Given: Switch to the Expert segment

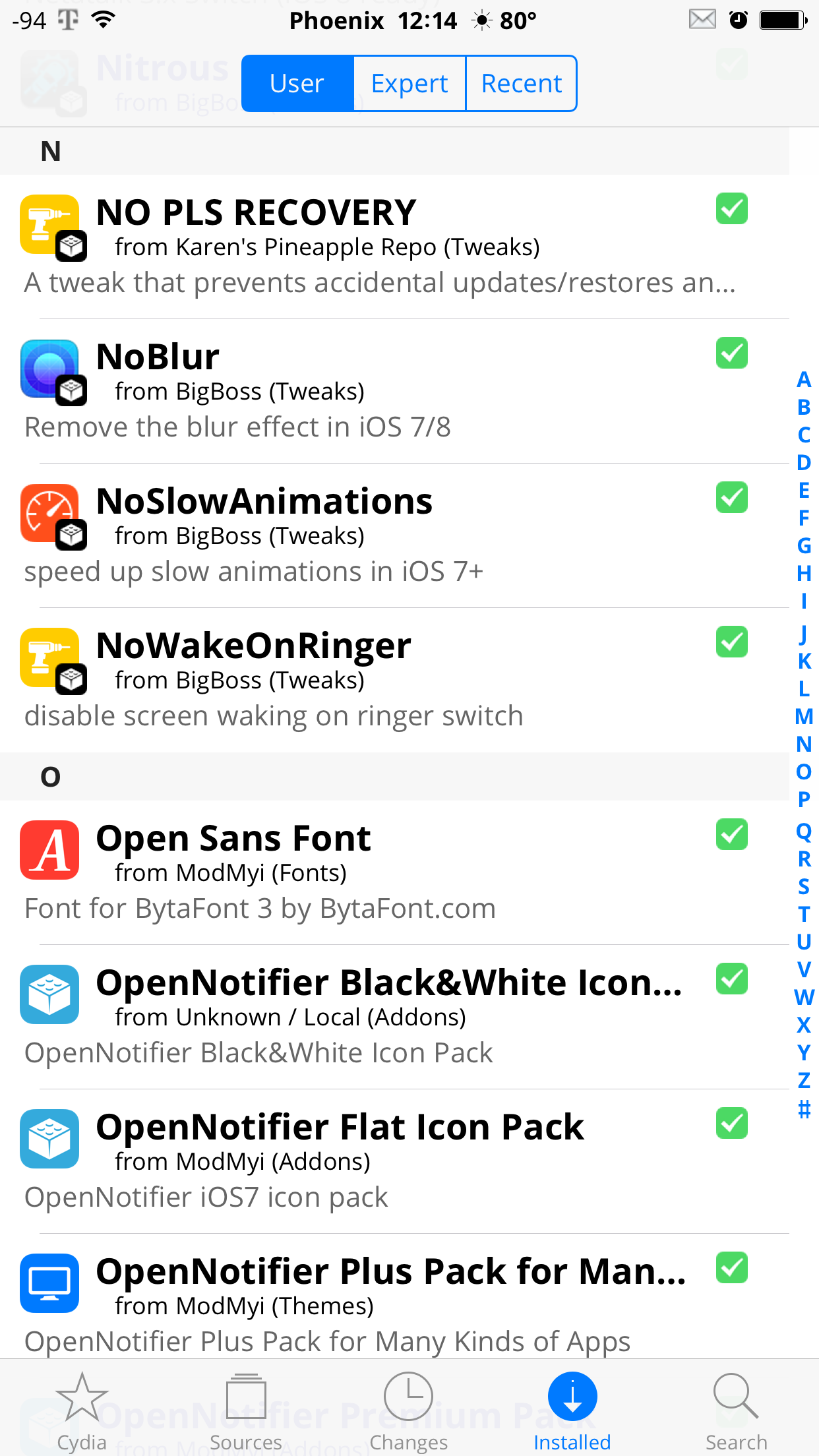Looking at the screenshot, I should coord(409,84).
